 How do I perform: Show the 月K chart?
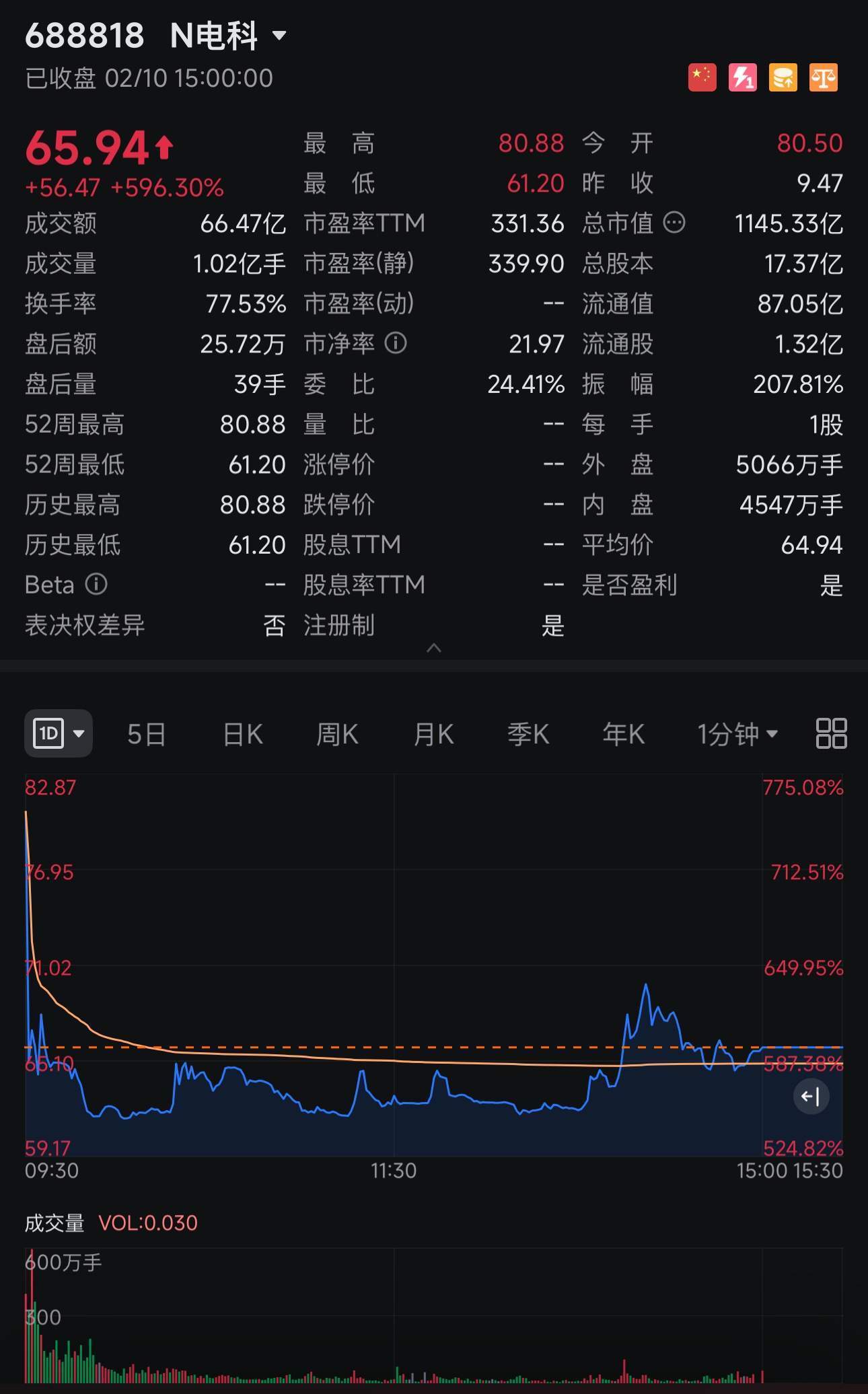[433, 734]
